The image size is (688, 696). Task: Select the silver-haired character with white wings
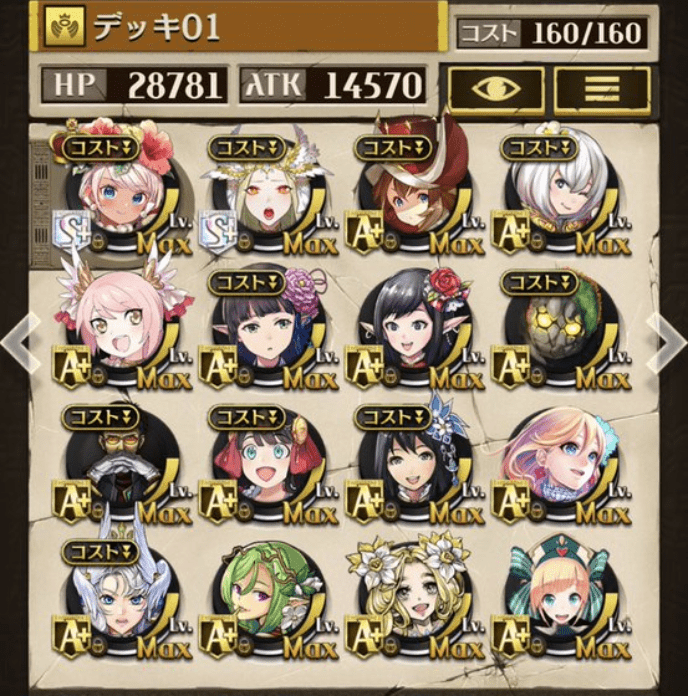pyautogui.click(x=122, y=598)
